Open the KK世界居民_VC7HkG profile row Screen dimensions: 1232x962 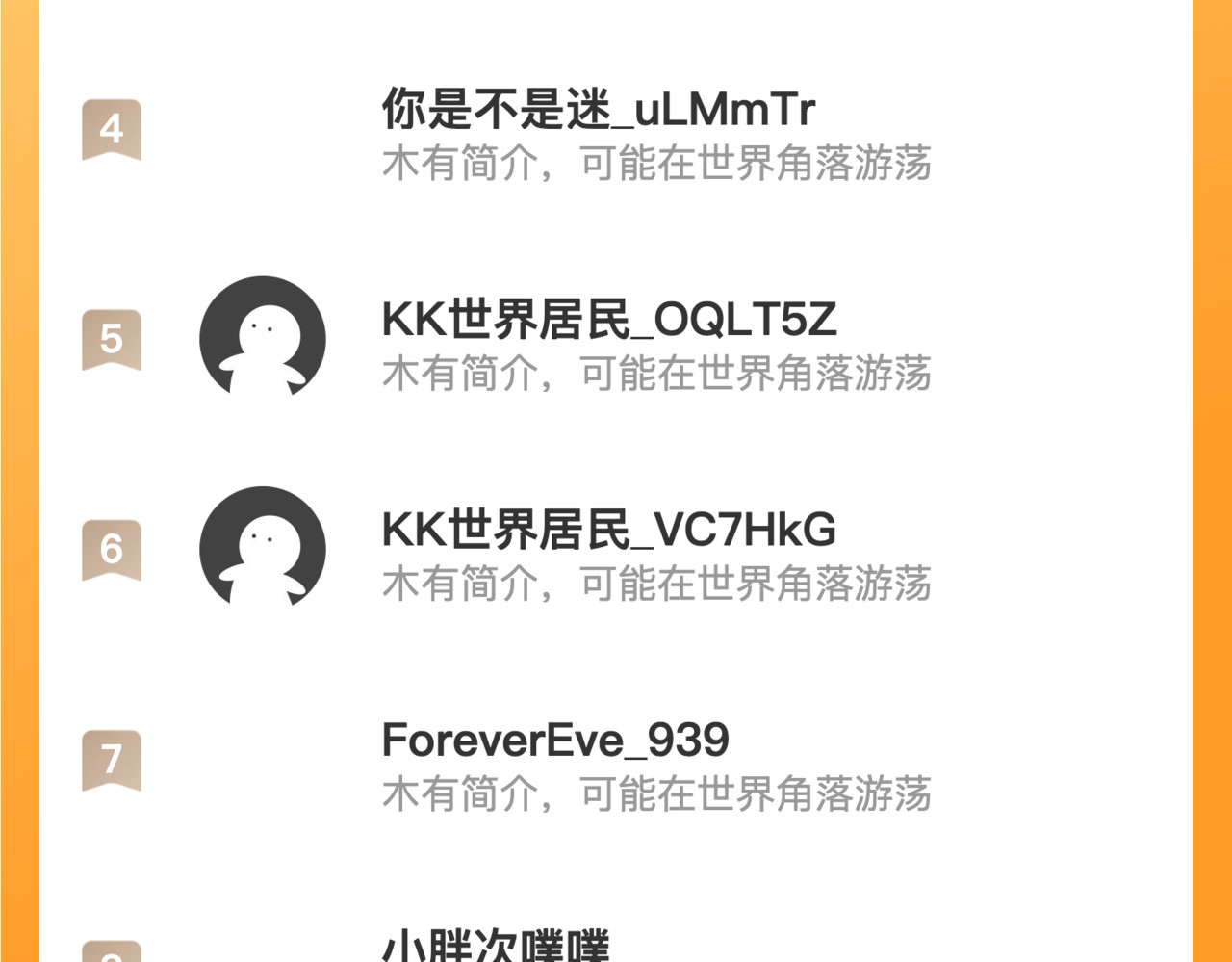[608, 530]
